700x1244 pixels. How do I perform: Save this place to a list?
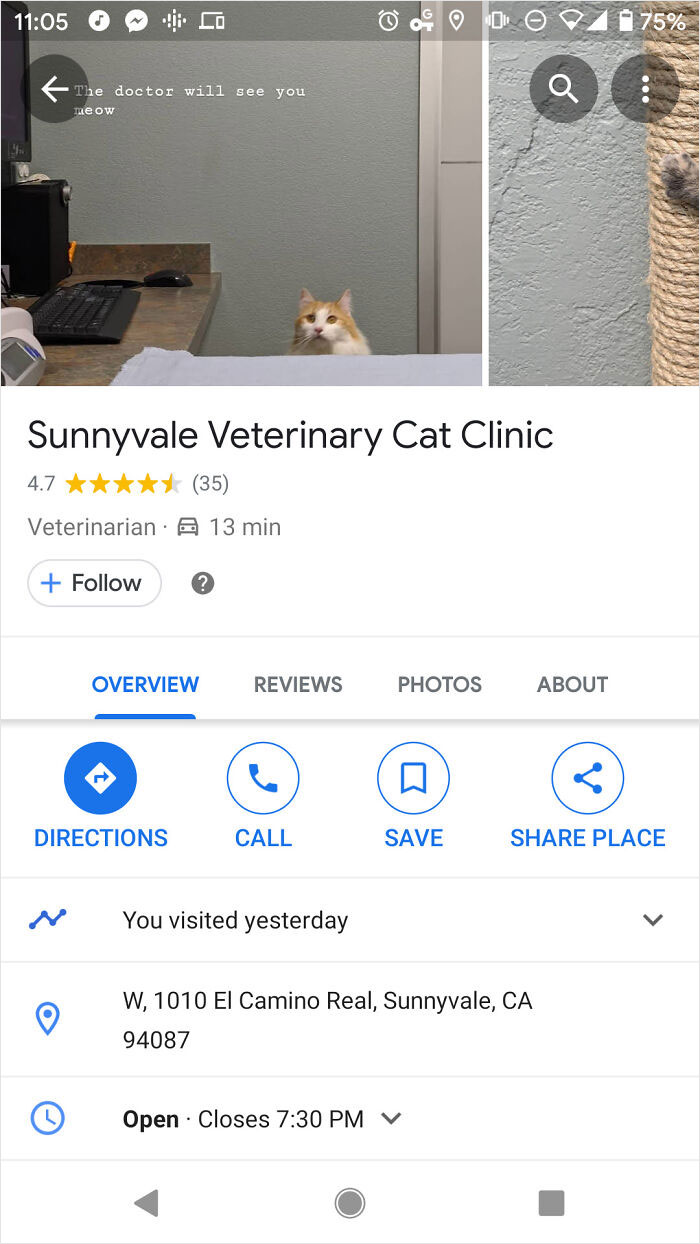(413, 797)
